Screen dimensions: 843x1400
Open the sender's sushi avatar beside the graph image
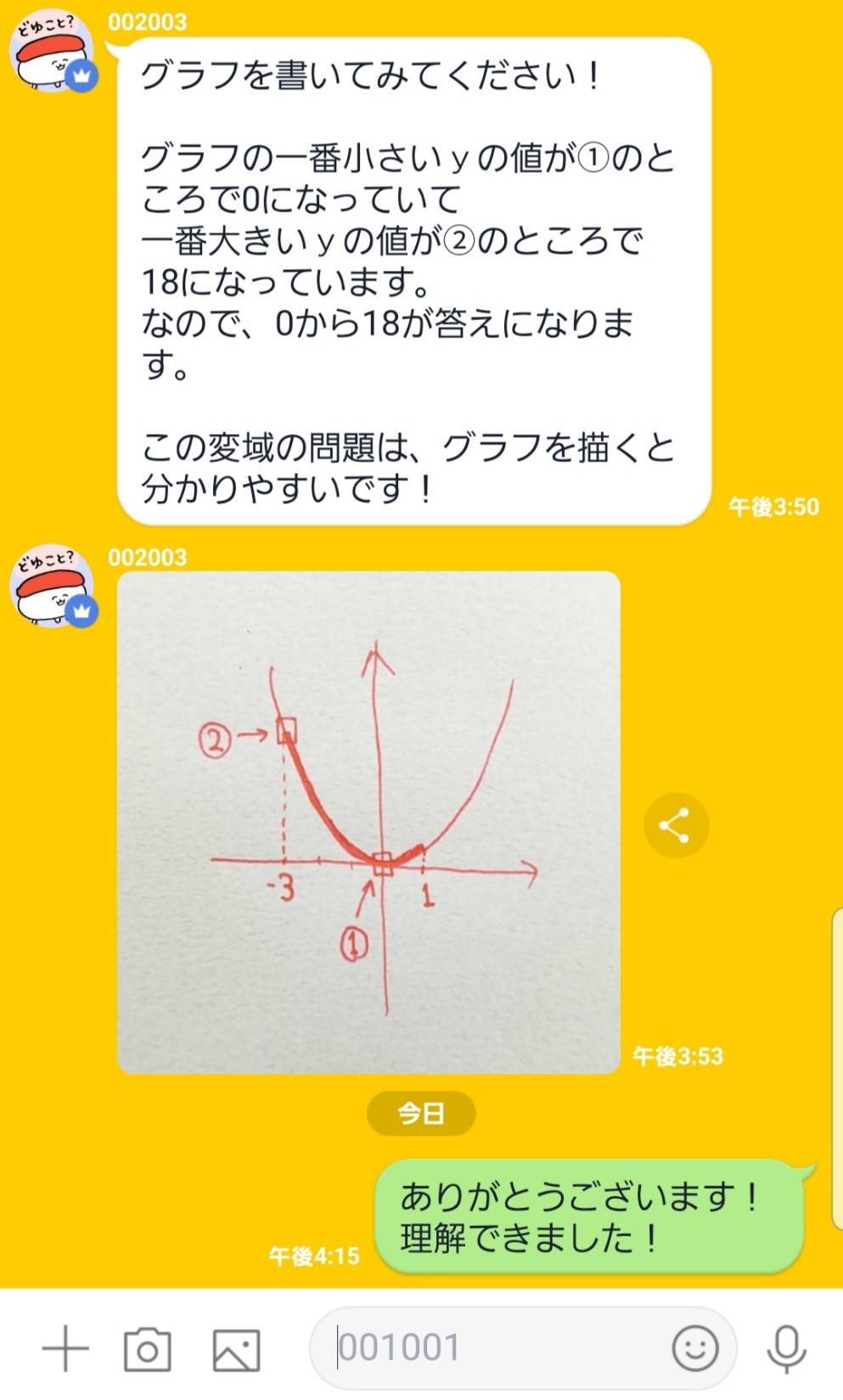click(53, 586)
